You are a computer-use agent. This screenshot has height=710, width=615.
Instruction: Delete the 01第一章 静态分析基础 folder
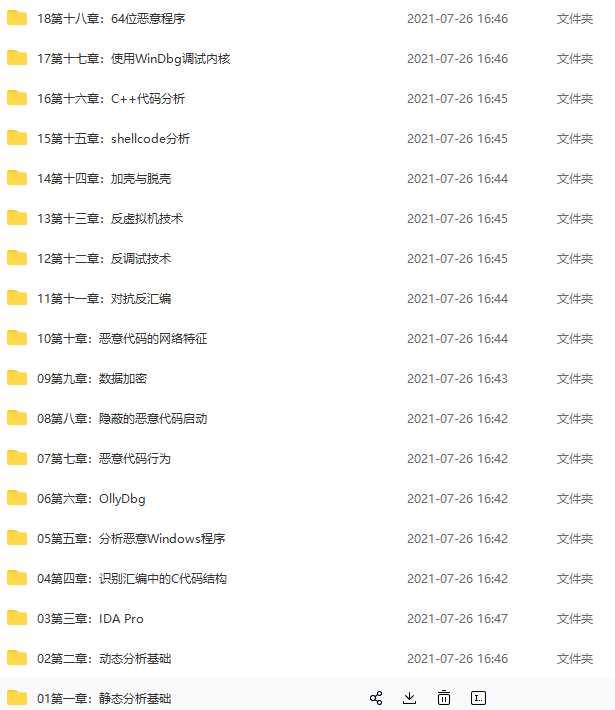coord(444,698)
